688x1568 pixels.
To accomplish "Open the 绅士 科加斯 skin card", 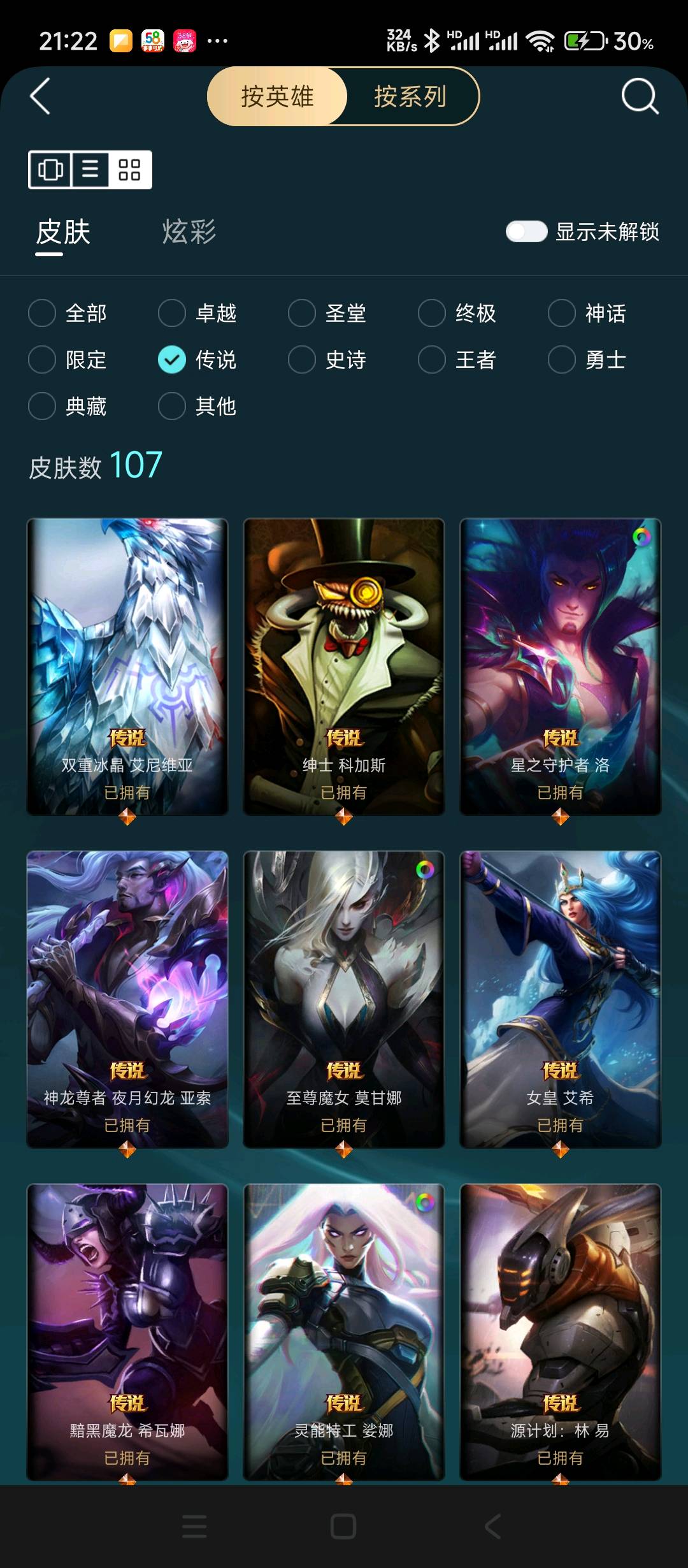I will tap(344, 667).
